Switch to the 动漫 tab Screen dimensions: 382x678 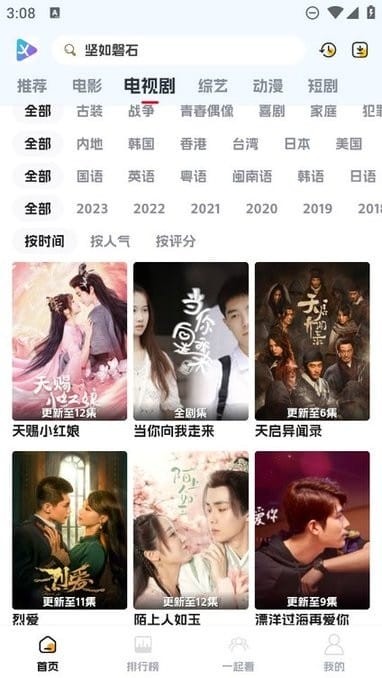pyautogui.click(x=268, y=86)
